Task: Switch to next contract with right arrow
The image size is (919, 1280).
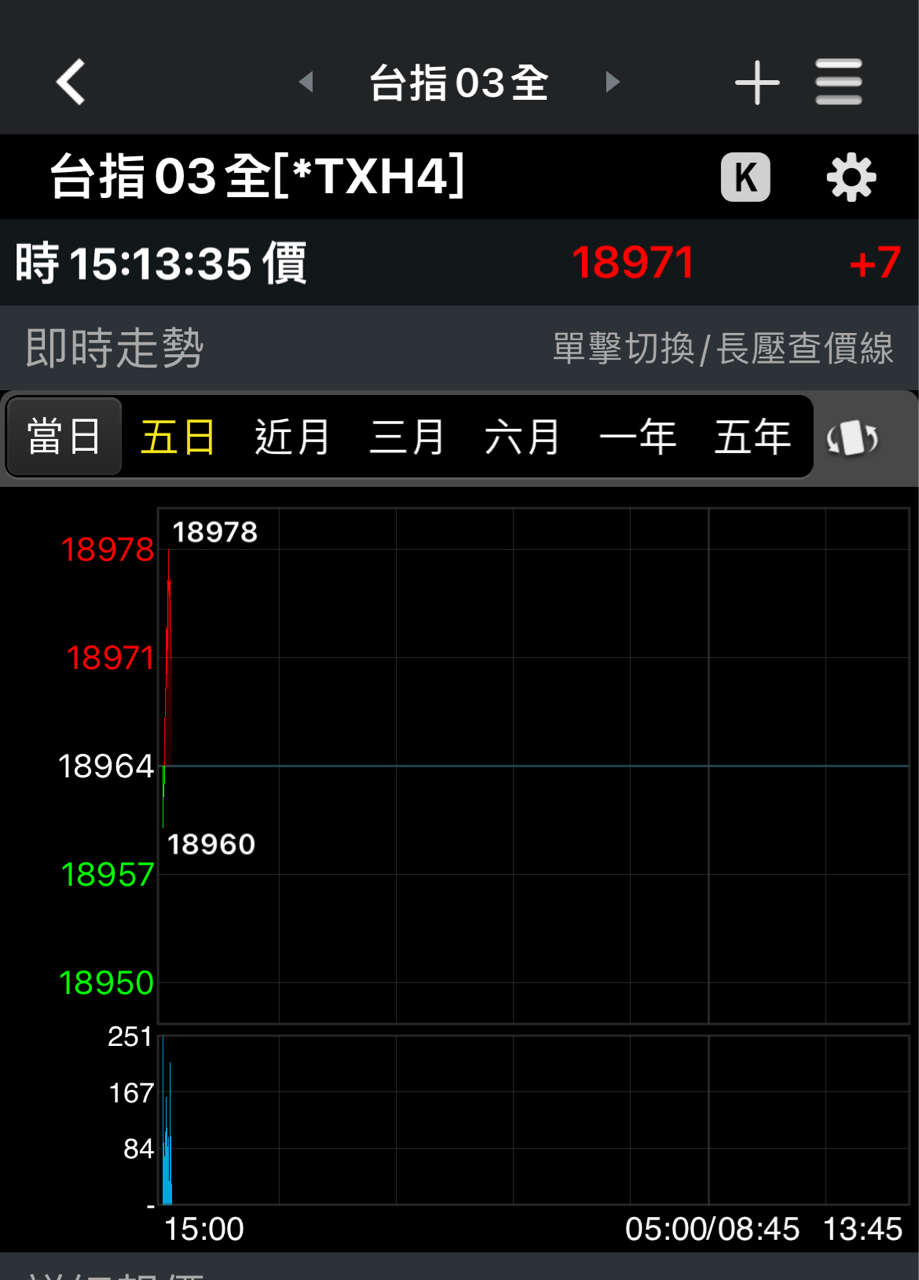Action: (611, 84)
